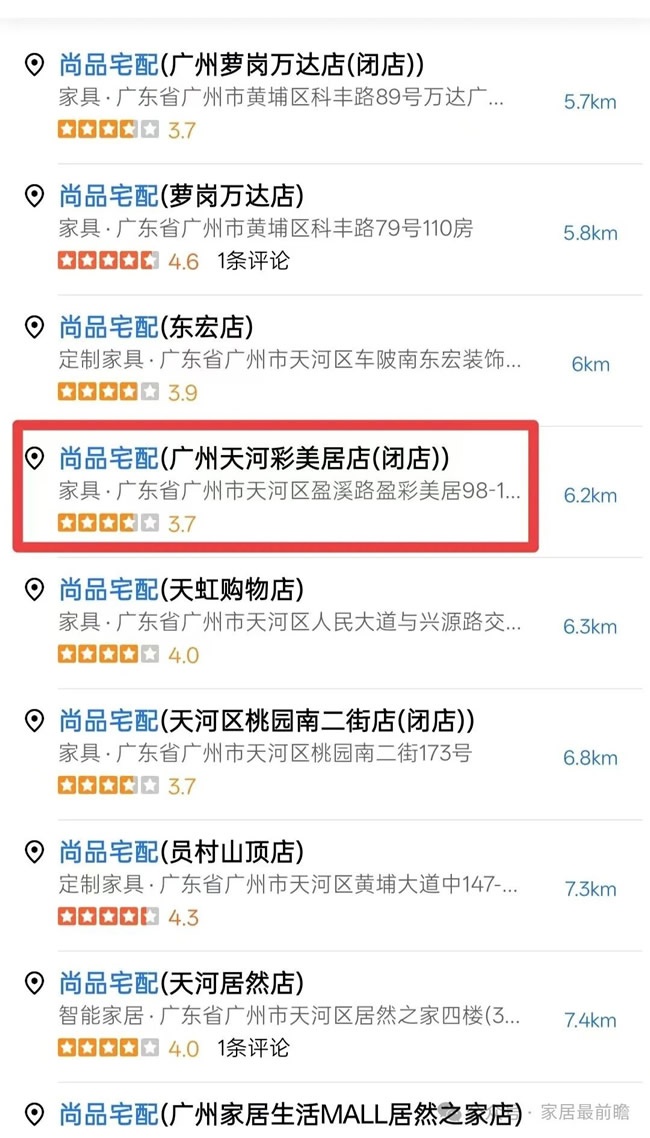Open 尚品宅配 广州萝岗万达店(闭店) result
650x1138 pixels.
(325, 98)
